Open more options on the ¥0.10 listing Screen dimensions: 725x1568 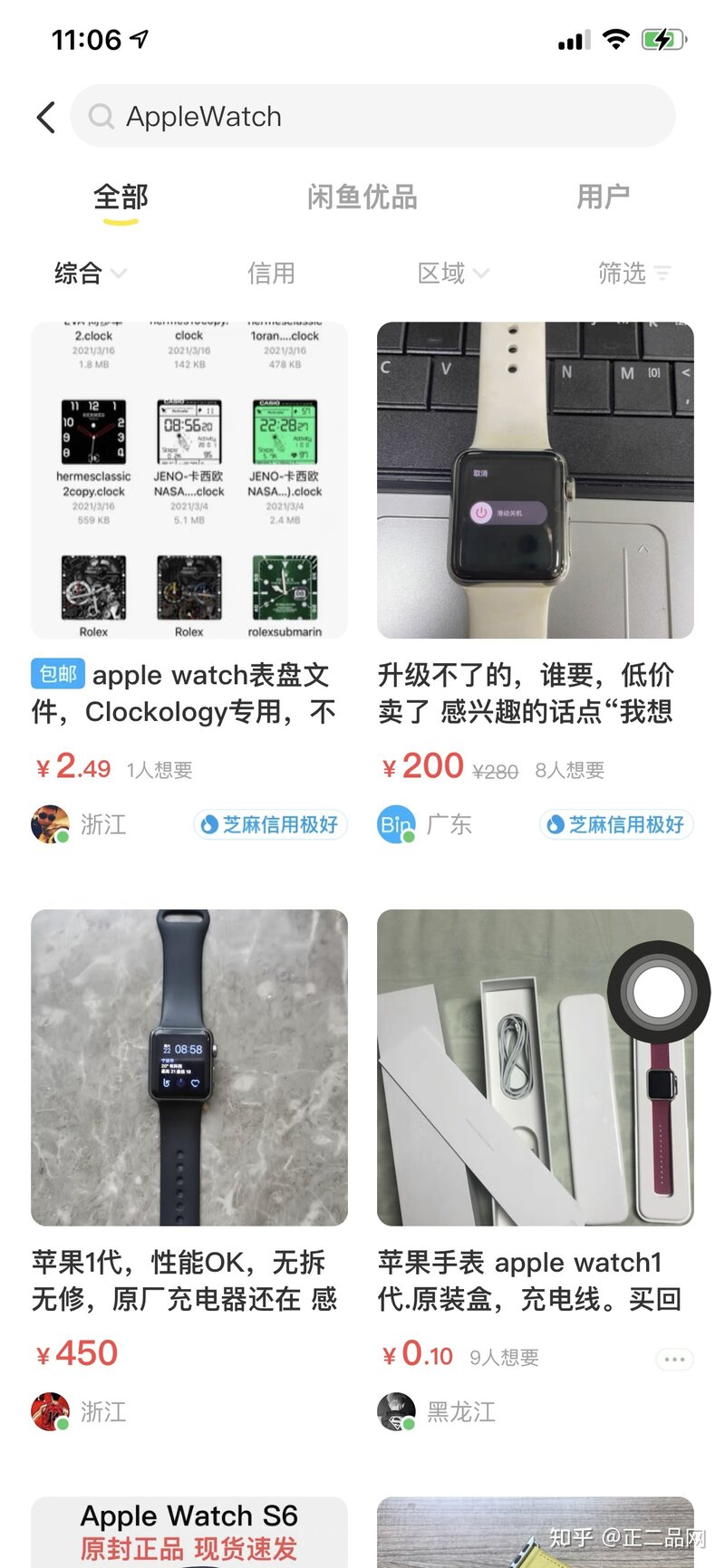(673, 1359)
